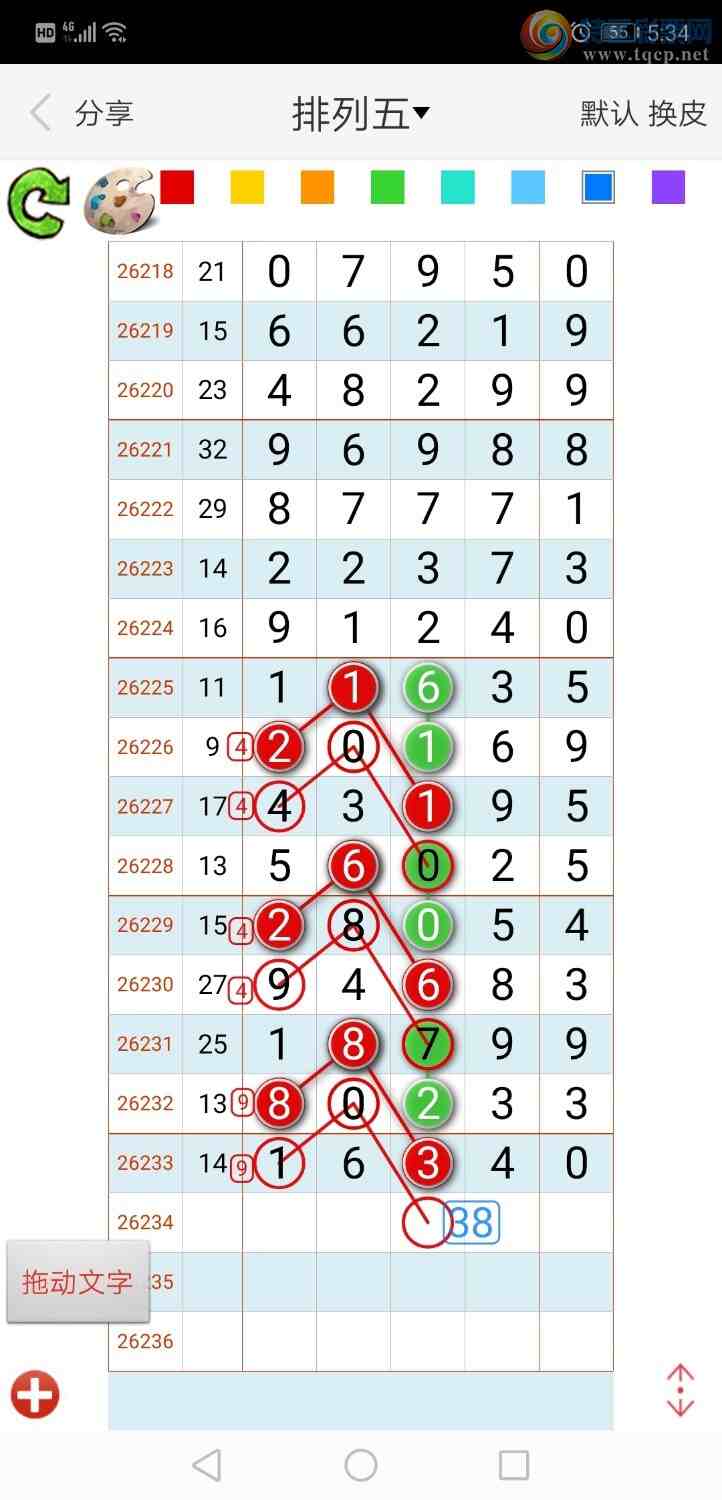Choose the purple color swatch
Viewport: 722px width, 1500px height.
[x=668, y=187]
